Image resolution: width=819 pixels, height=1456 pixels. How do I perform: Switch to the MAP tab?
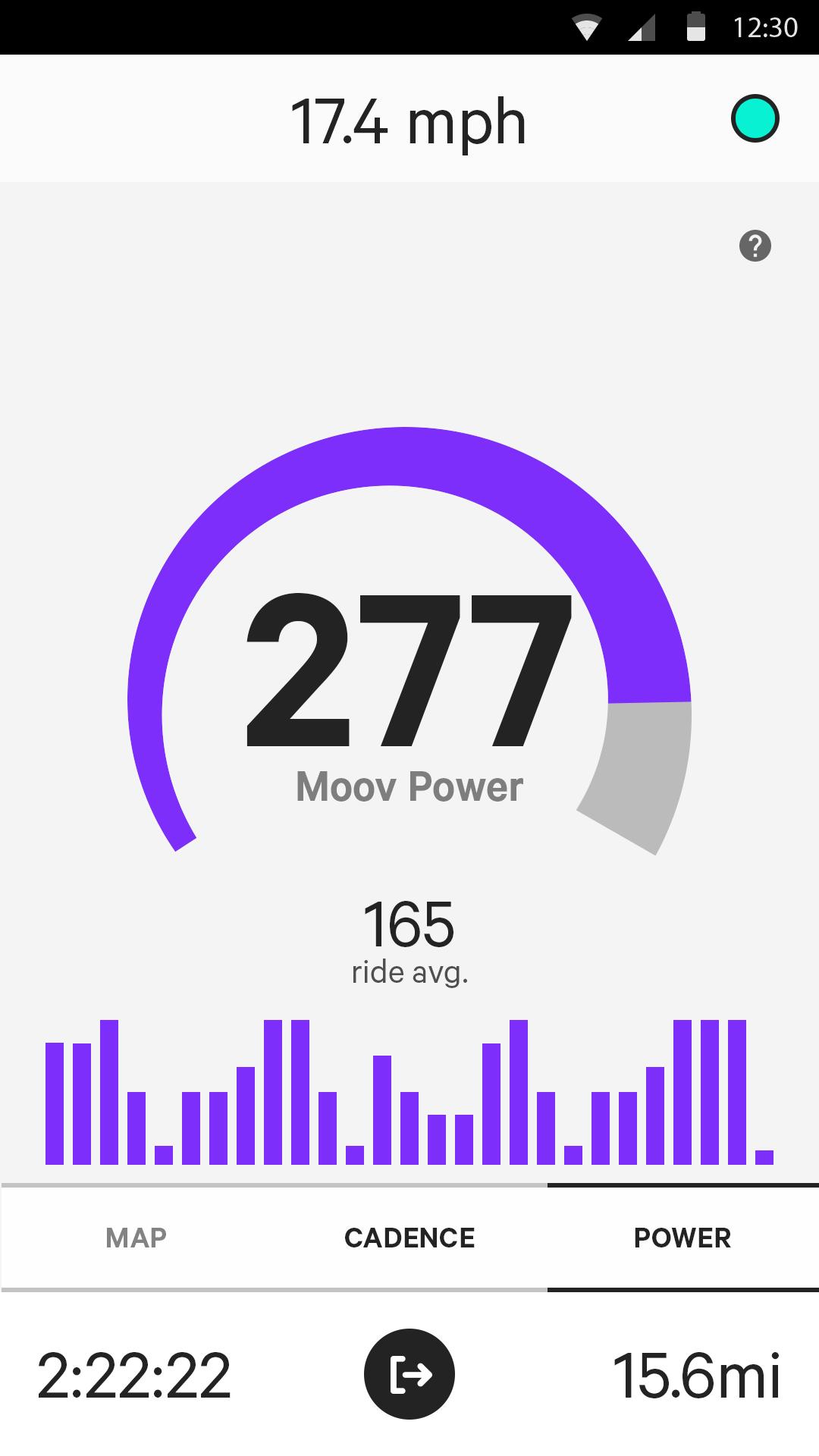point(135,1238)
